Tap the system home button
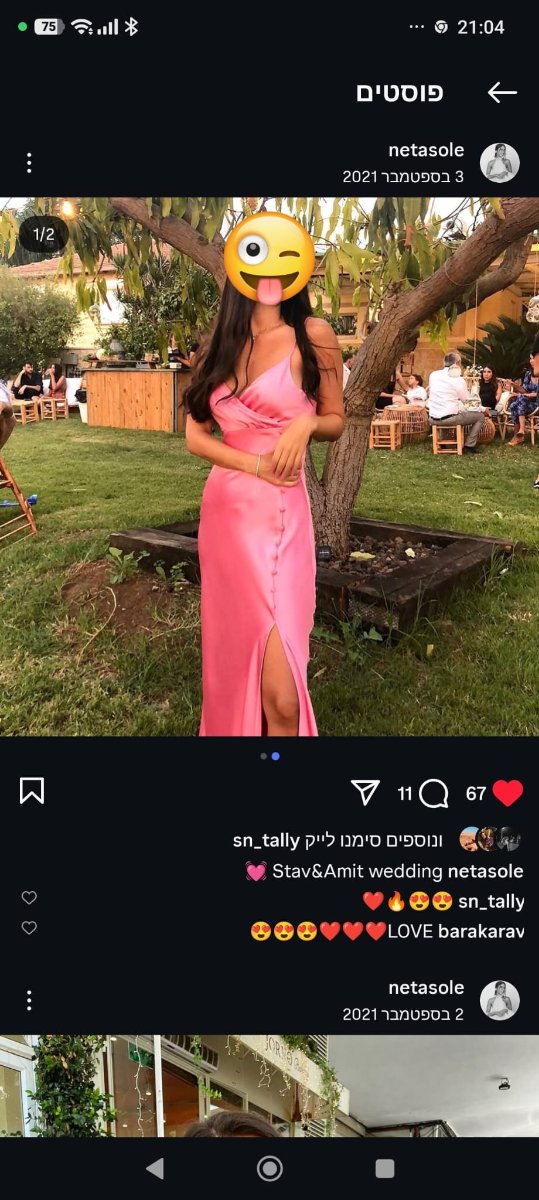This screenshot has height=1200, width=539. click(270, 1168)
